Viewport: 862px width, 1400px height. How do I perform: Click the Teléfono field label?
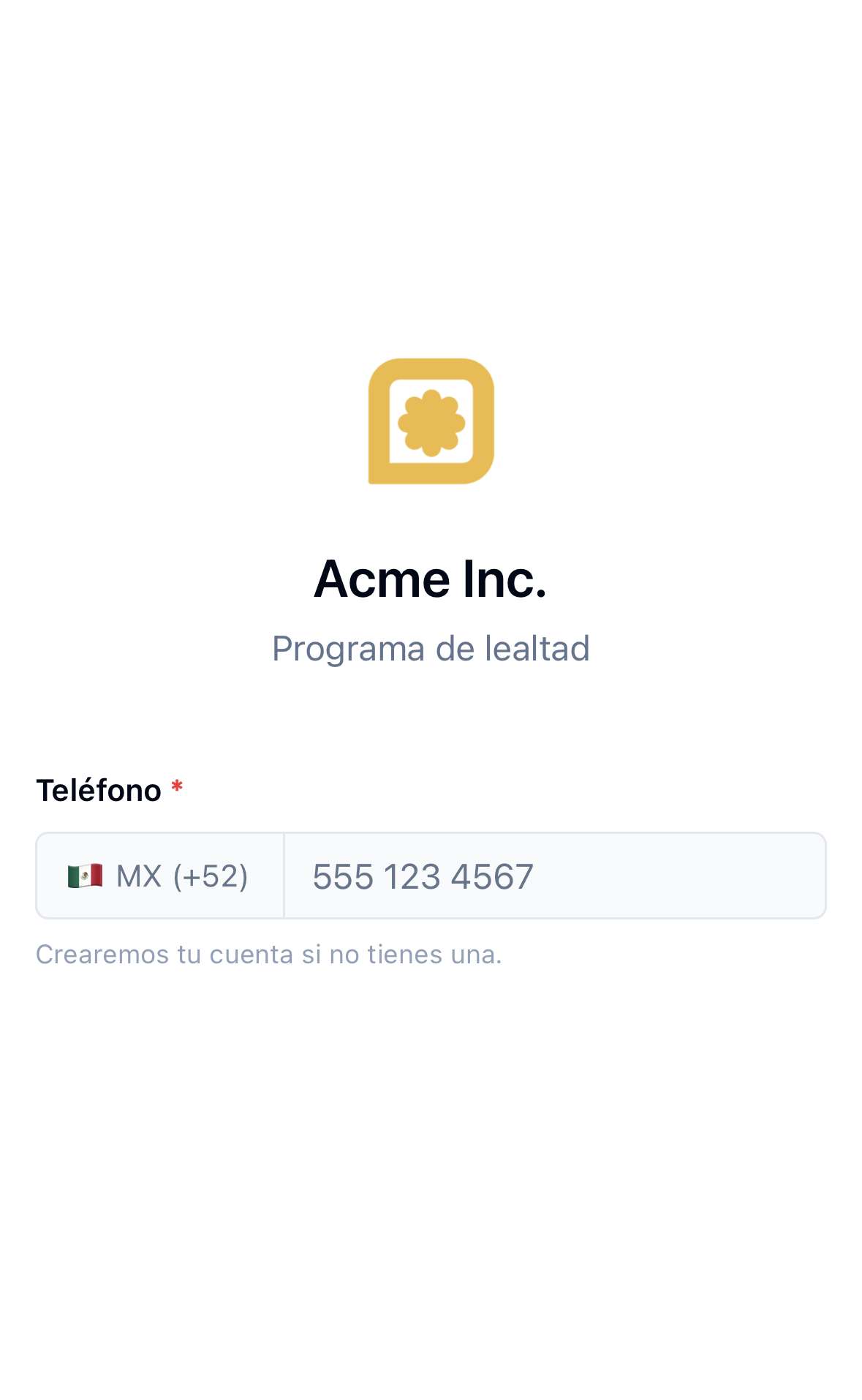click(99, 790)
